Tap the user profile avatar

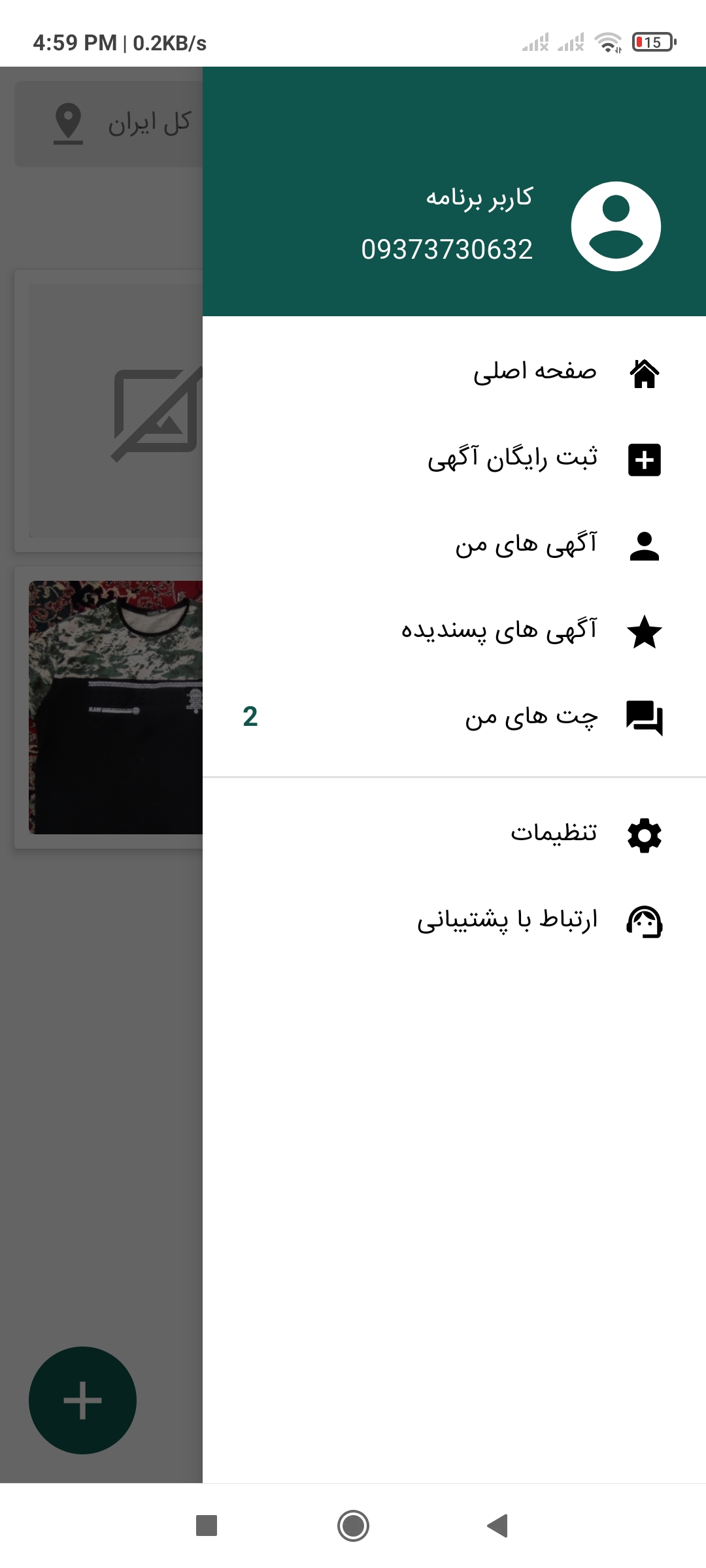[616, 226]
